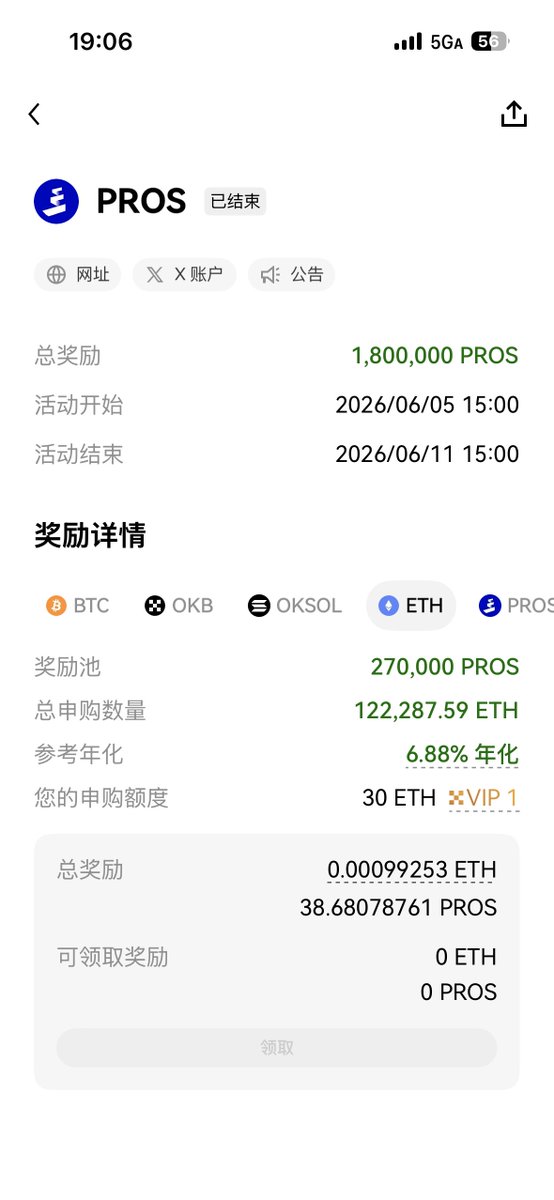Switch to the OKB reward tab
Image resolution: width=554 pixels, height=1200 pixels.
click(x=179, y=605)
